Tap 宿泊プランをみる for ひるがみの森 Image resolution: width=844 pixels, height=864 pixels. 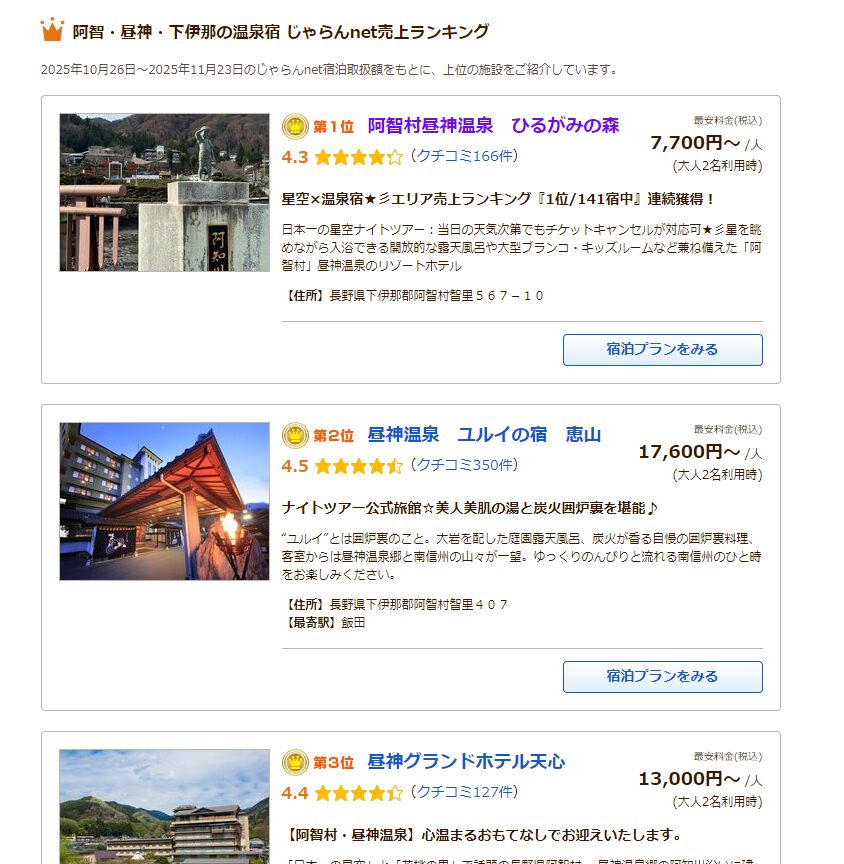tap(662, 350)
